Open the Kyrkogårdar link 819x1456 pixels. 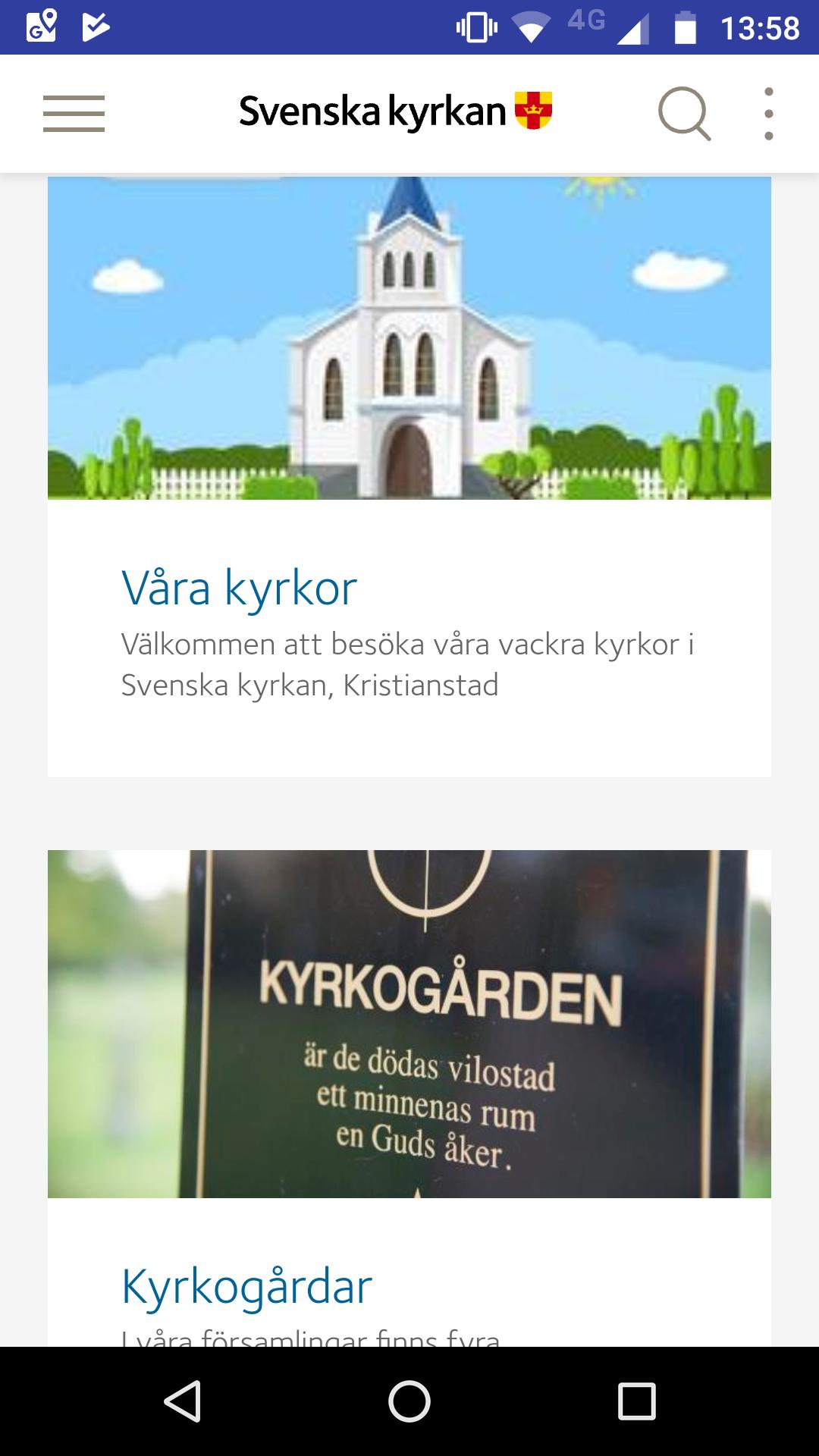[246, 1285]
